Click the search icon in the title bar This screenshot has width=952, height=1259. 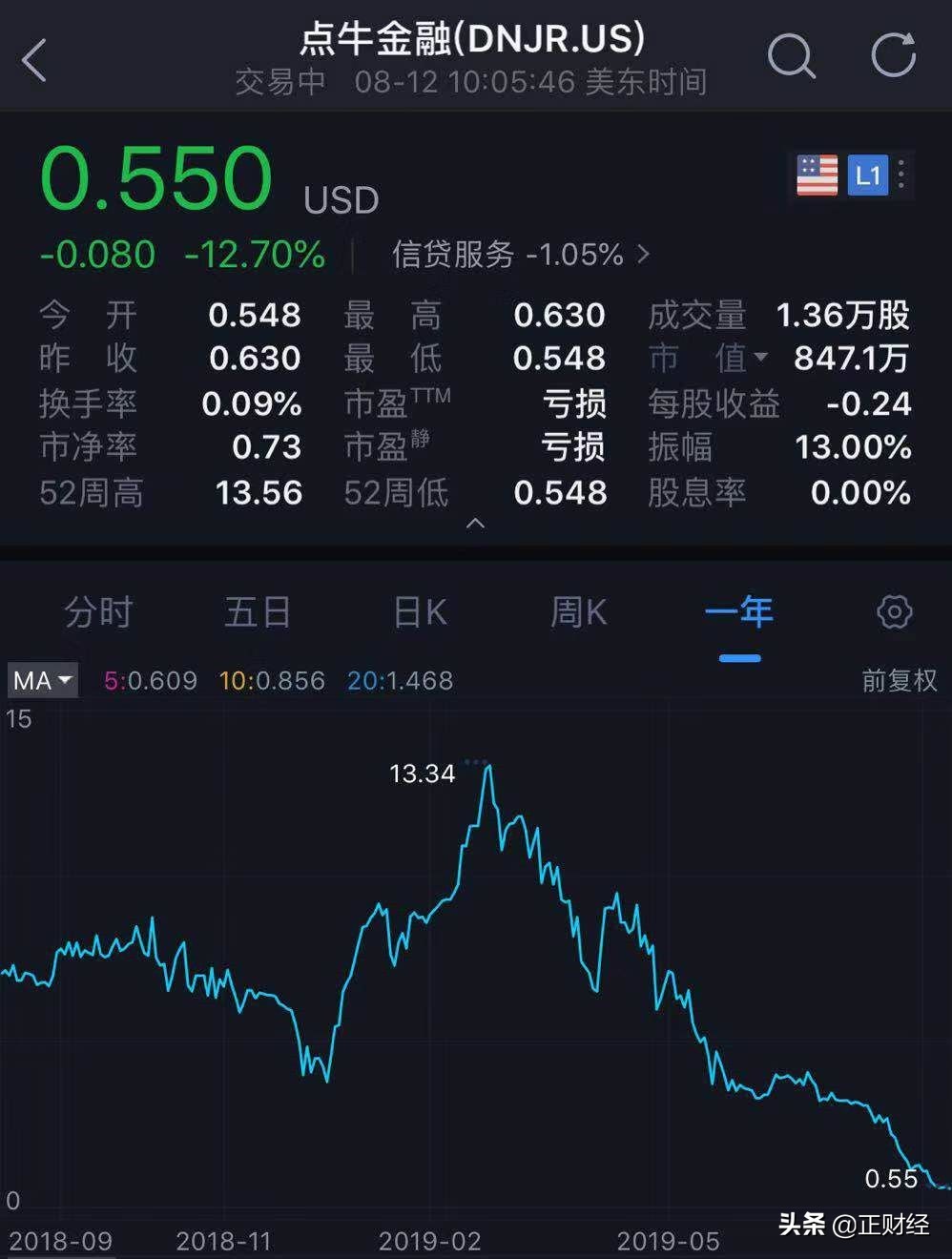click(x=791, y=57)
